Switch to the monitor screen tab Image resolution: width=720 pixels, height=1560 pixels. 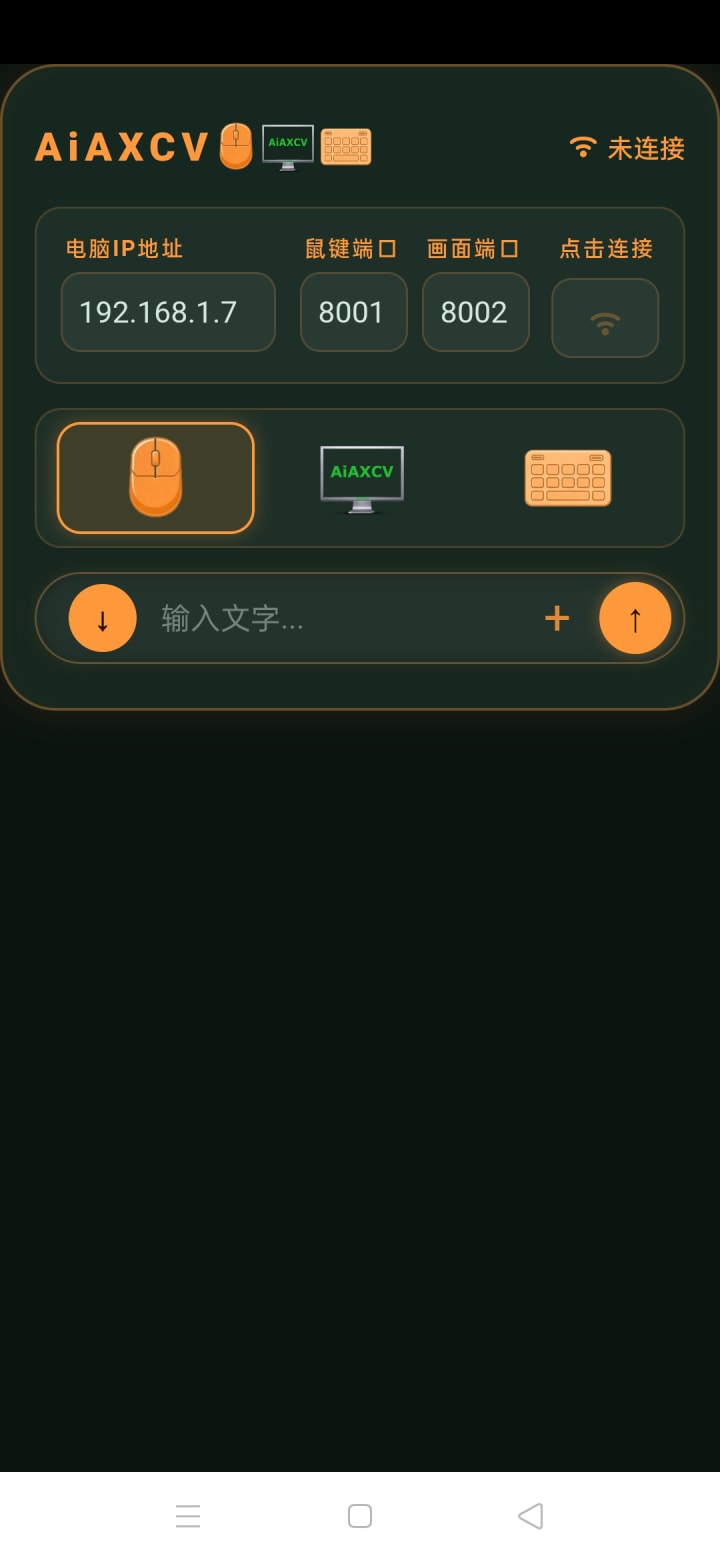tap(362, 478)
